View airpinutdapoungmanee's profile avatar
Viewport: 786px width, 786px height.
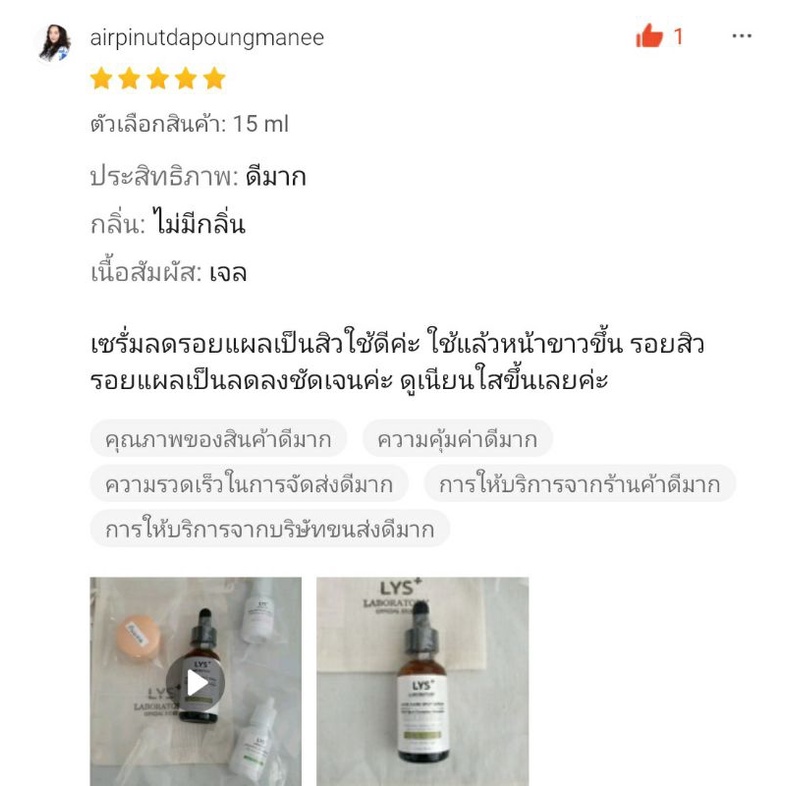pyautogui.click(x=54, y=43)
